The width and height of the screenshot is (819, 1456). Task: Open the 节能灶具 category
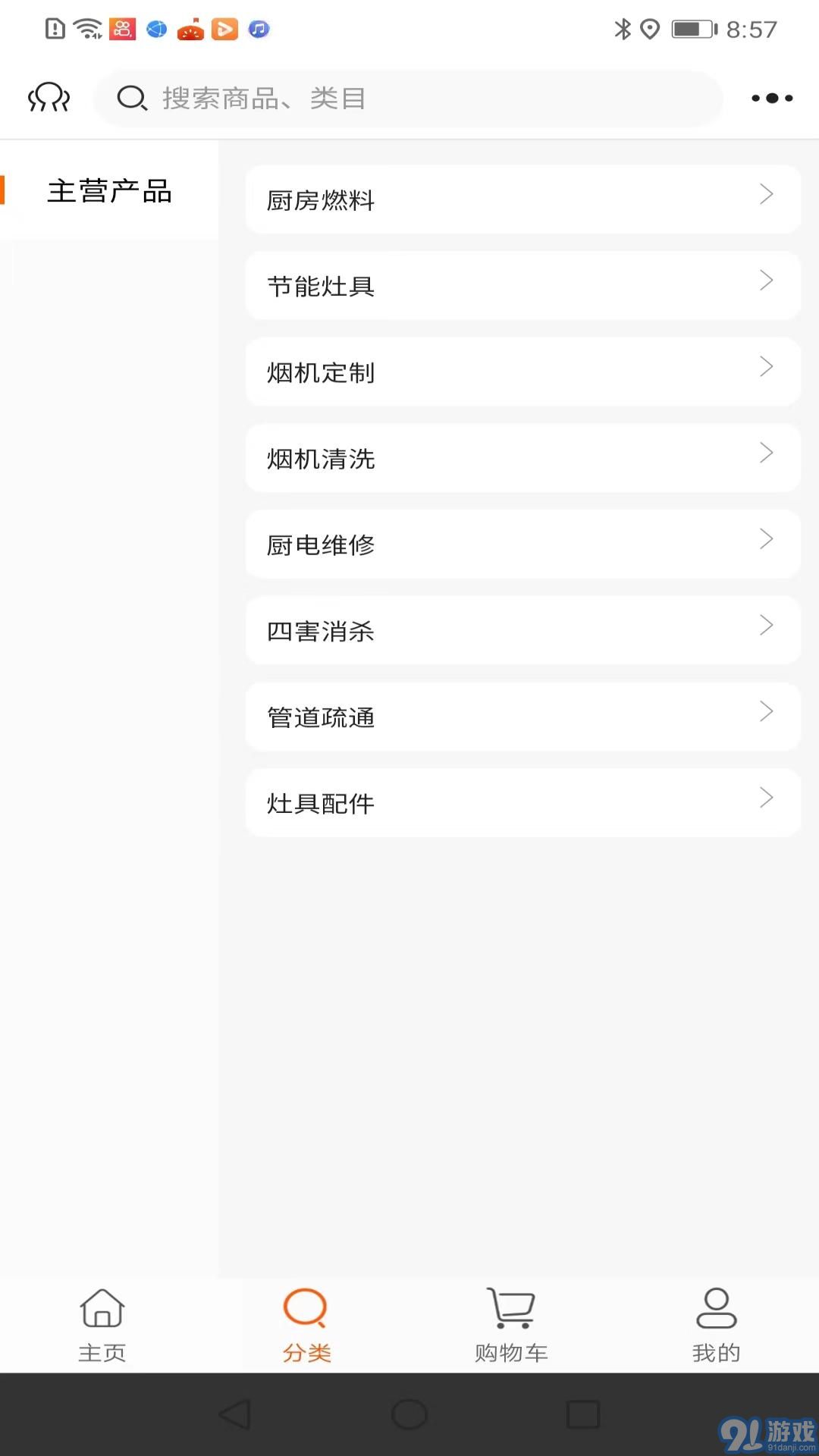(523, 286)
